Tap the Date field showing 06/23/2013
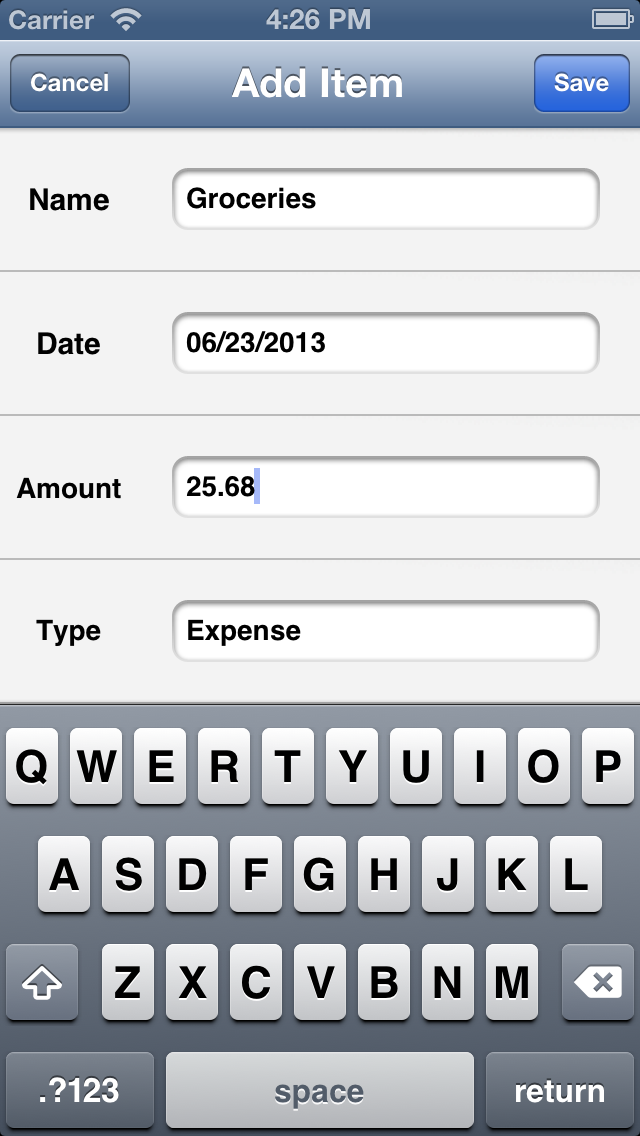Viewport: 640px width, 1136px height. coord(386,343)
